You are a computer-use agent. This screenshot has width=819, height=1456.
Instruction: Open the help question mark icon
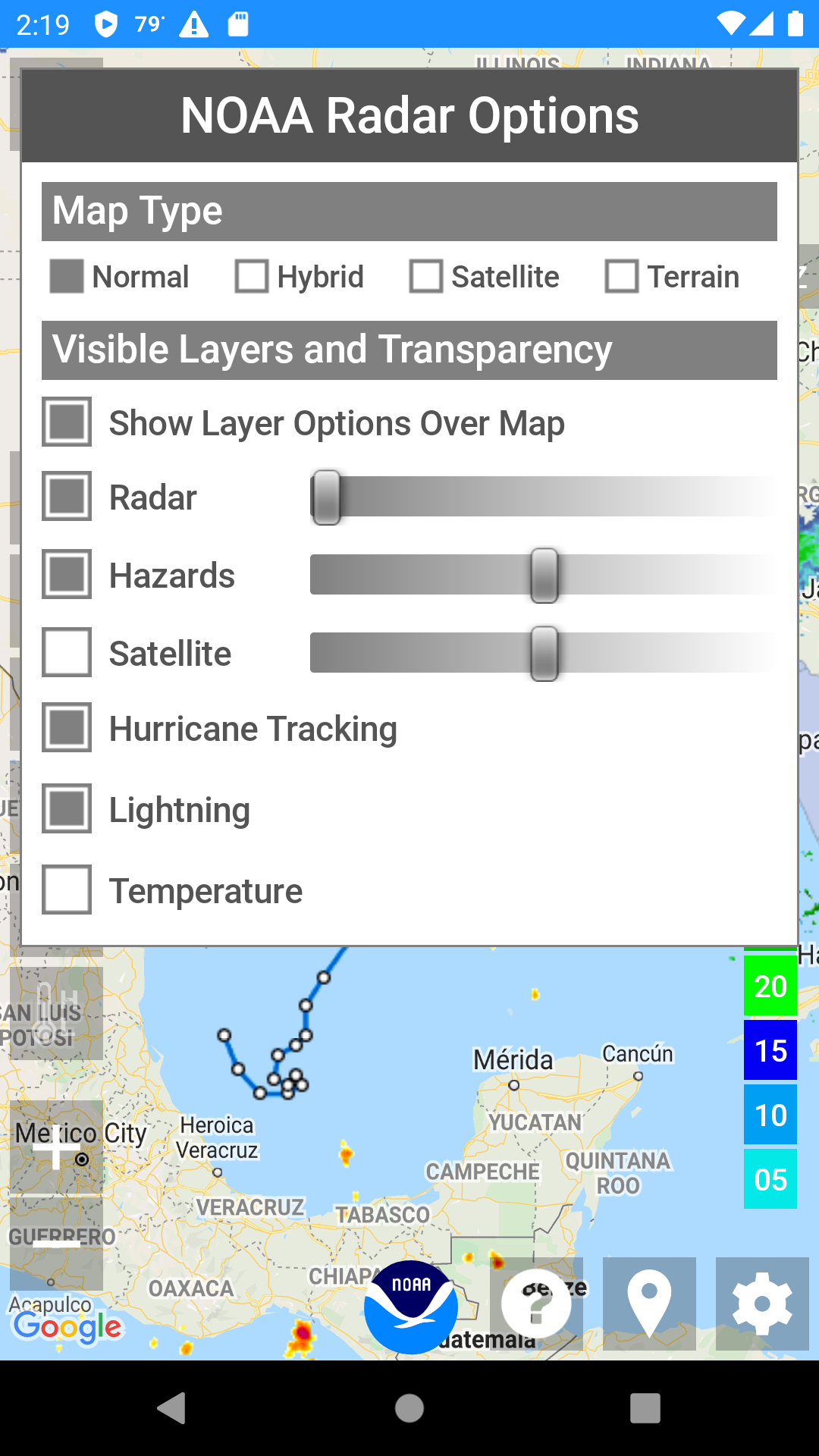point(536,1304)
